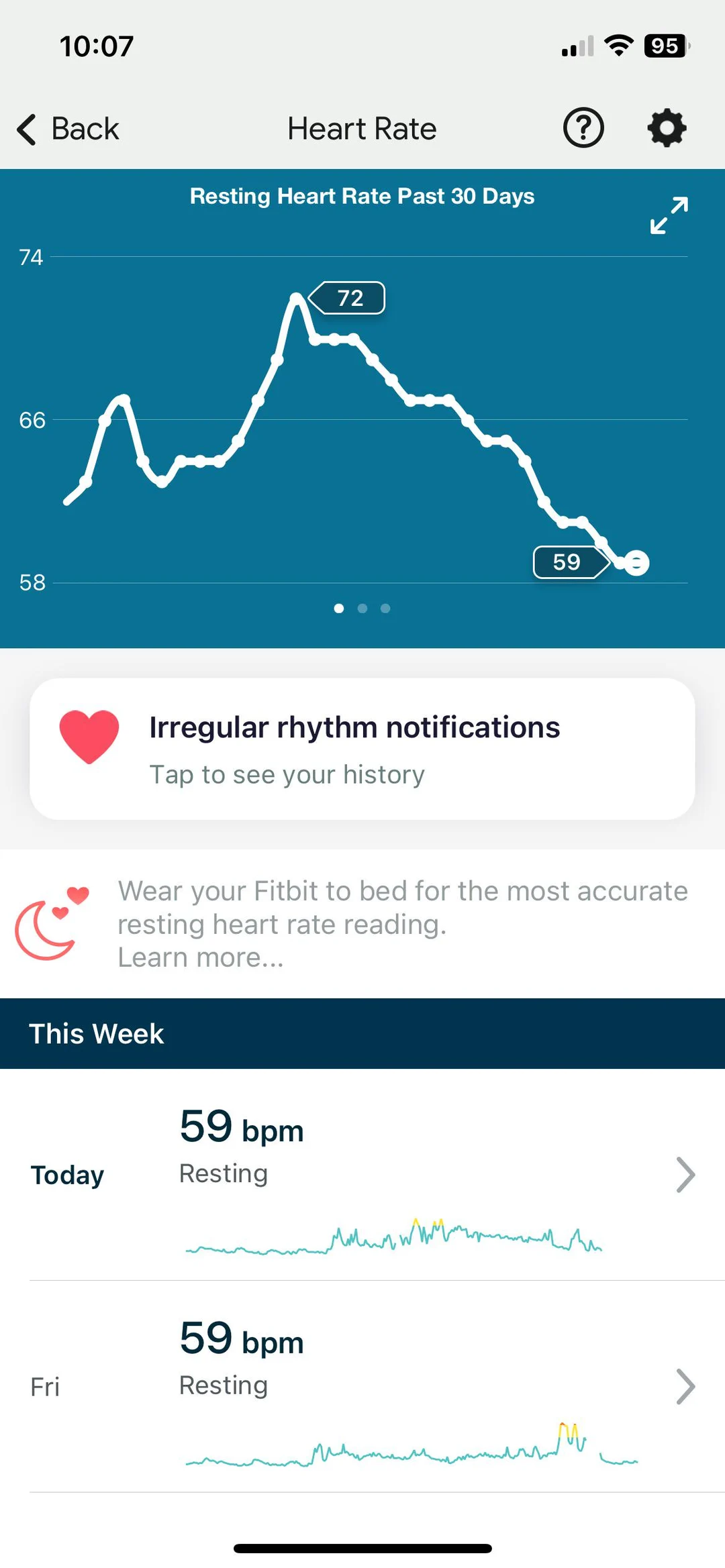Screen dimensions: 725x1568
Task: Select the third chart pagination dot
Action: pyautogui.click(x=385, y=609)
